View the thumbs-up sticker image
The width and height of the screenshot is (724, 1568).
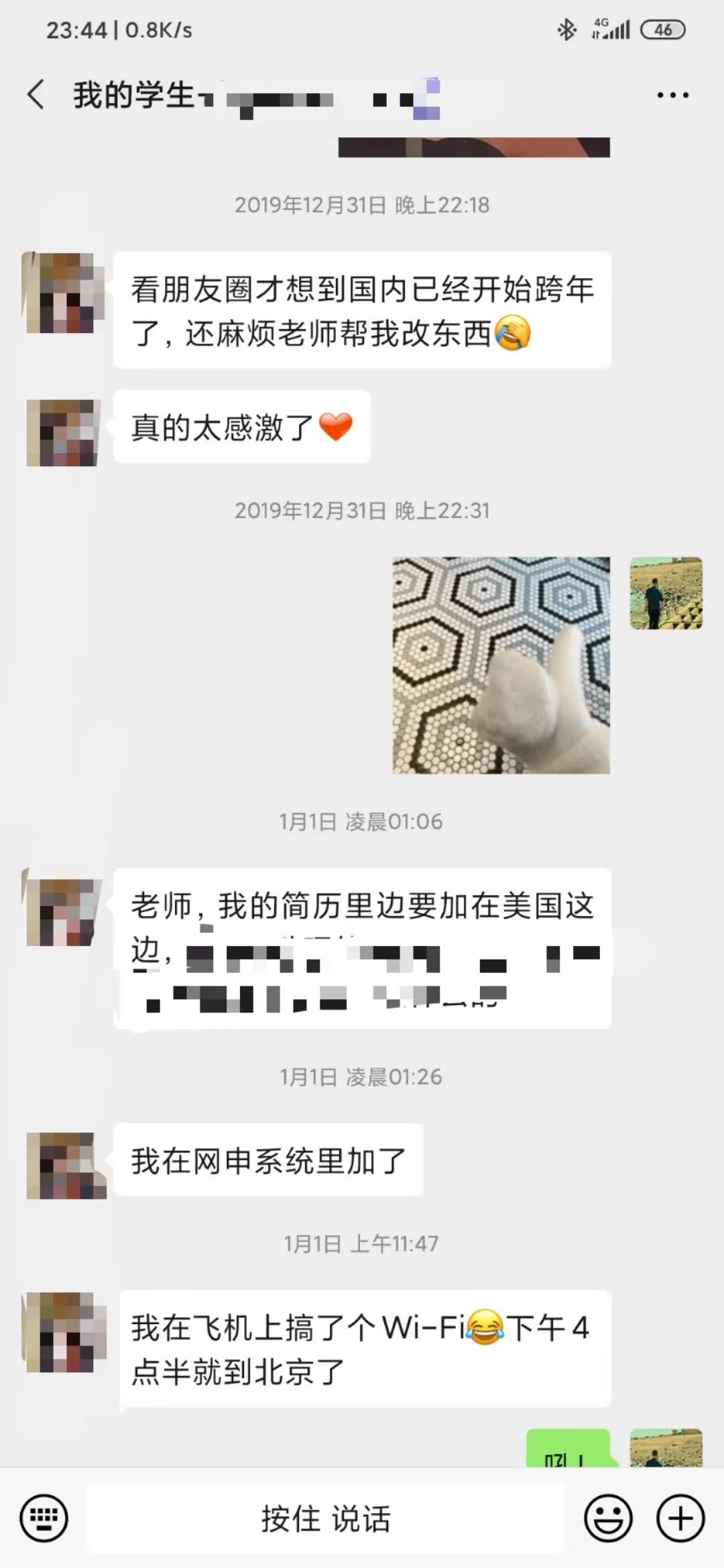click(501, 665)
